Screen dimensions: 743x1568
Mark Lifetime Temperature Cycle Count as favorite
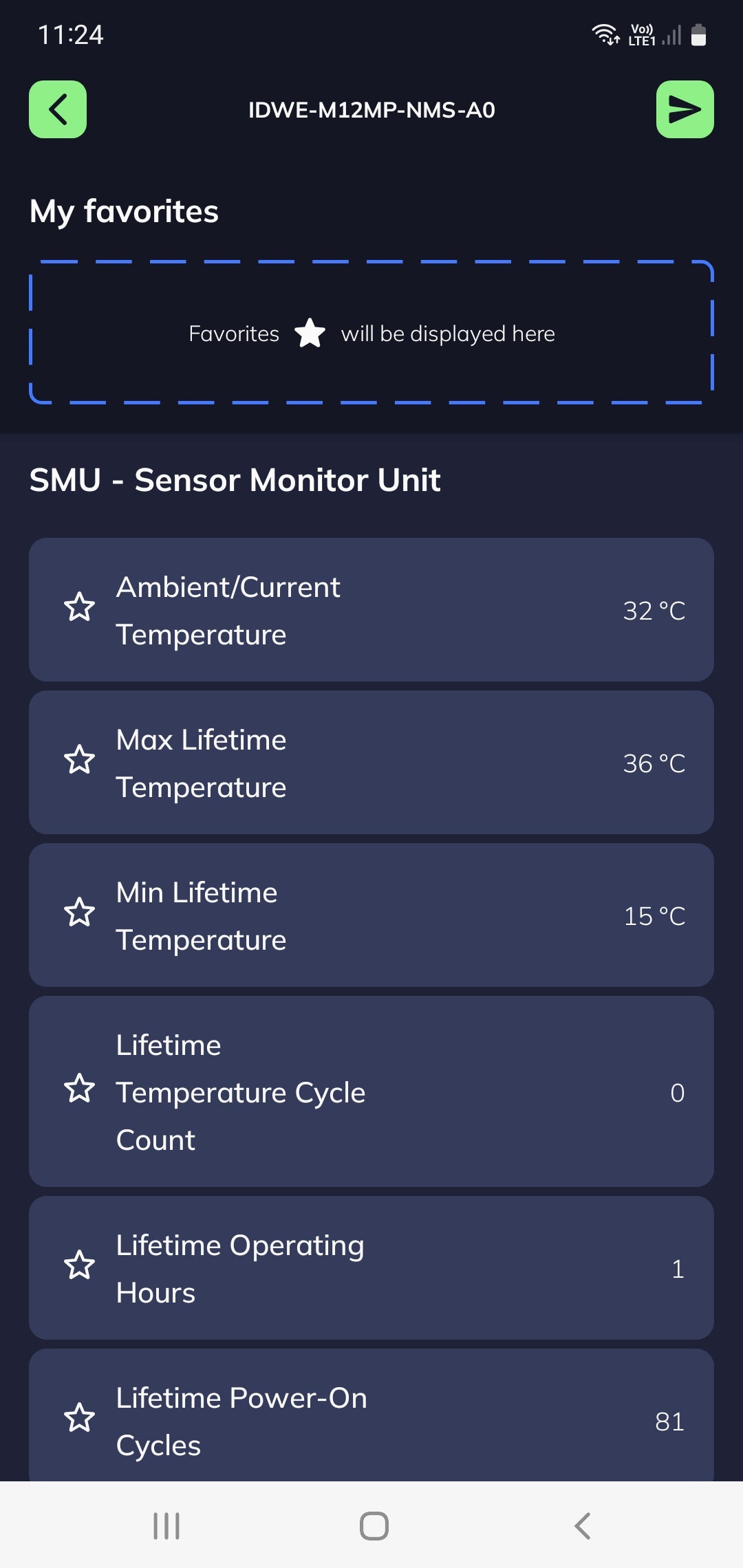pyautogui.click(x=80, y=1089)
